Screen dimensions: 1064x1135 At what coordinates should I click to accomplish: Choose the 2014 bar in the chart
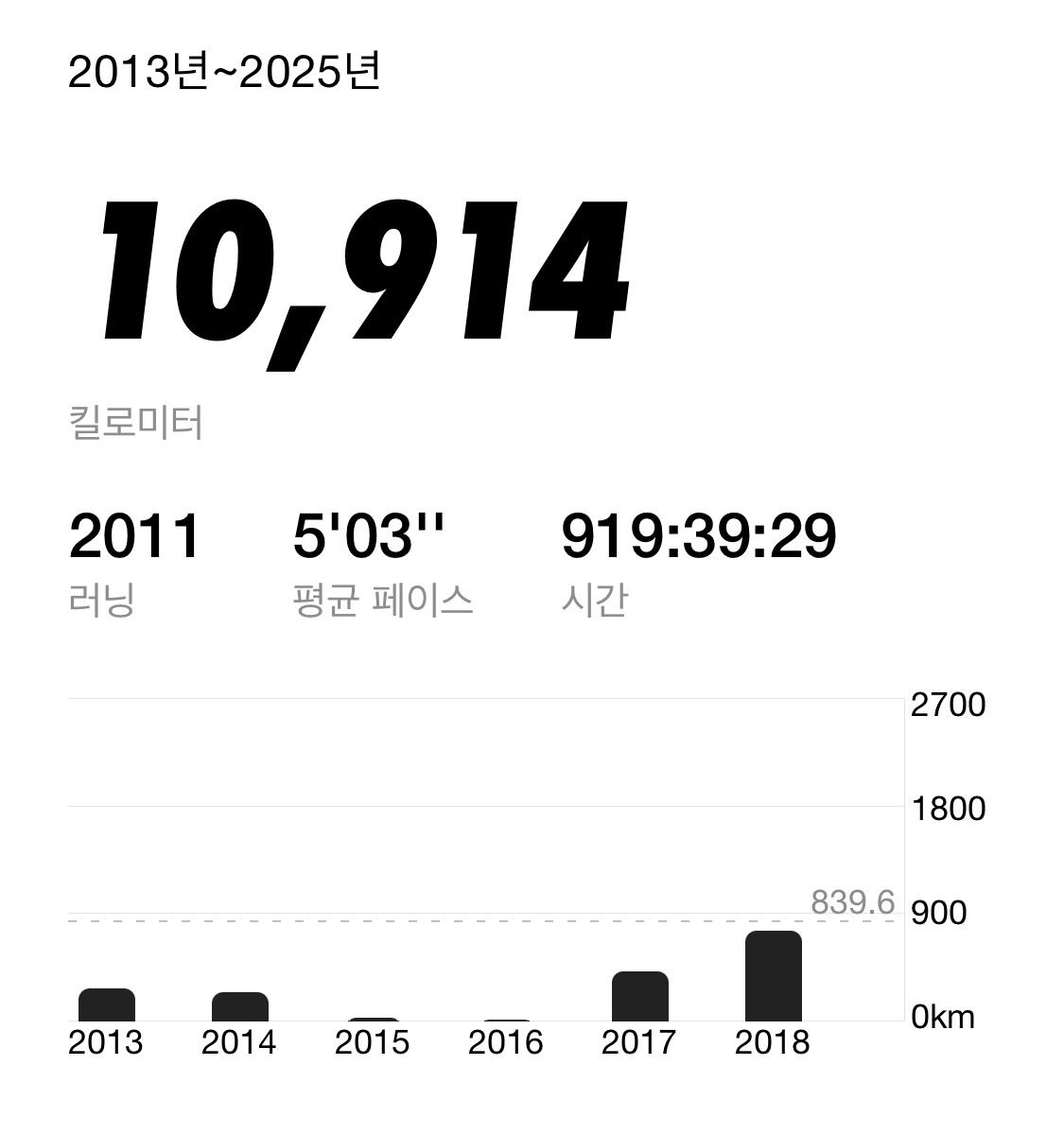click(x=240, y=1006)
